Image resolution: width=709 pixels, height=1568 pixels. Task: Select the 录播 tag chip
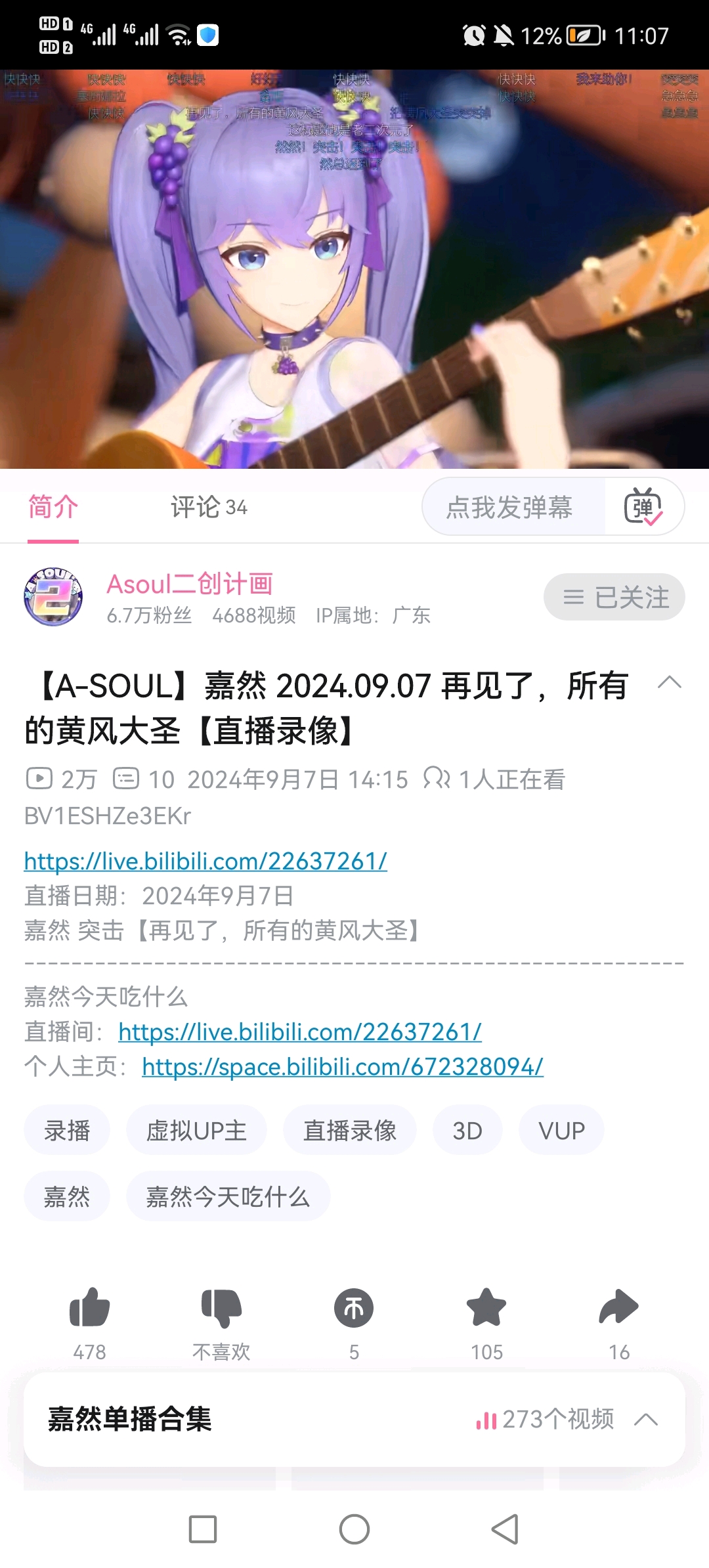coord(67,1131)
